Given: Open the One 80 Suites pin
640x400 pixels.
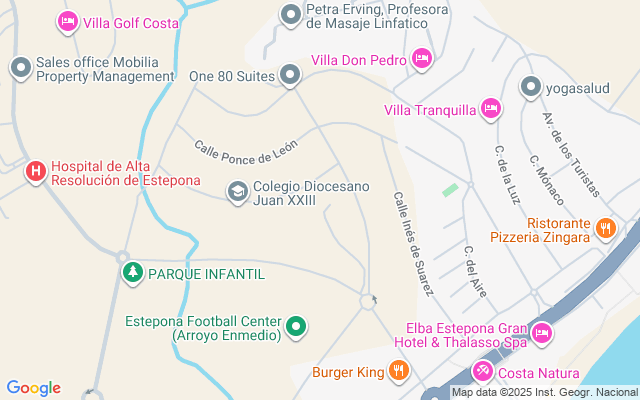Looking at the screenshot, I should (x=290, y=75).
